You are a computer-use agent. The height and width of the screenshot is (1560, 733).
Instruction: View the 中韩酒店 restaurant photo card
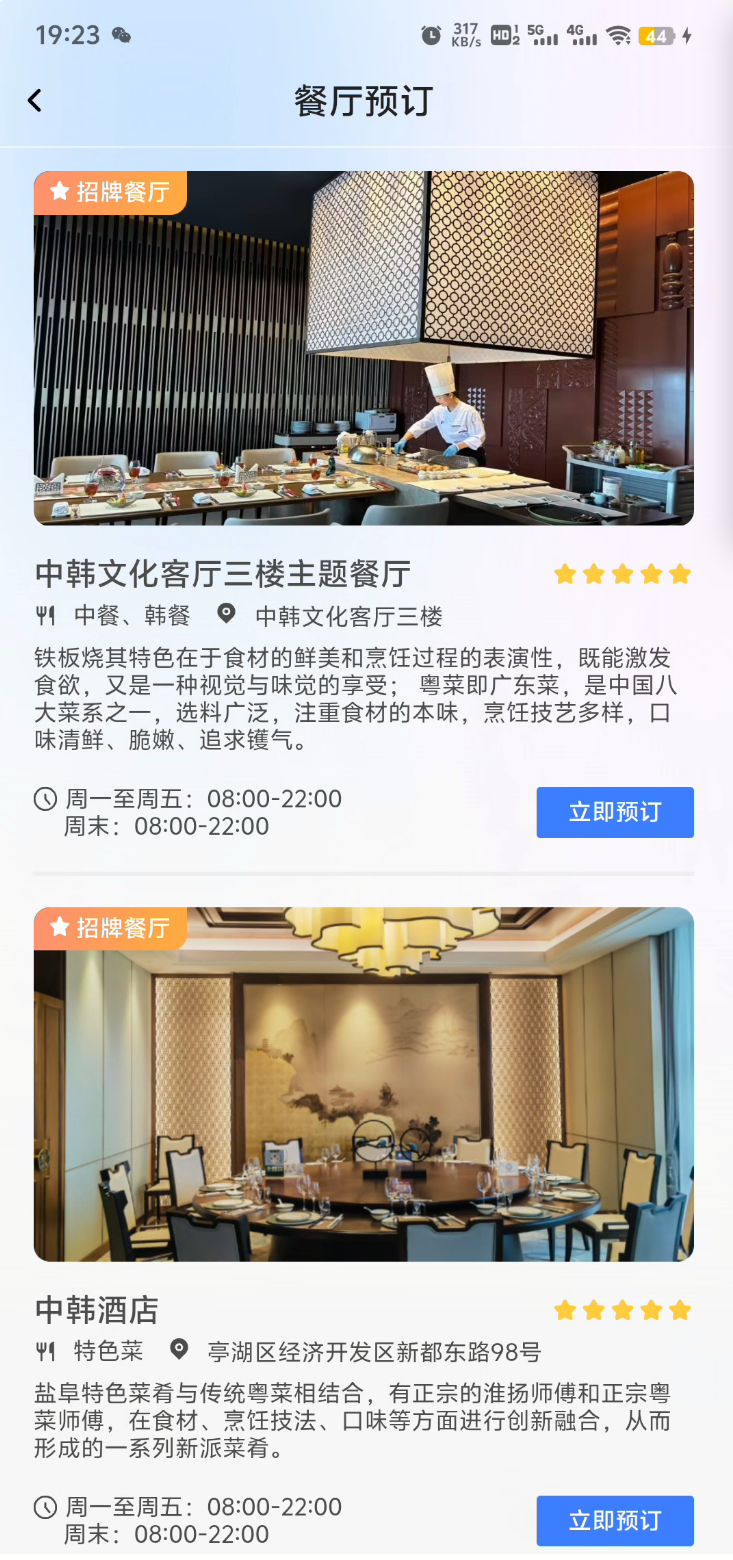pos(364,1084)
